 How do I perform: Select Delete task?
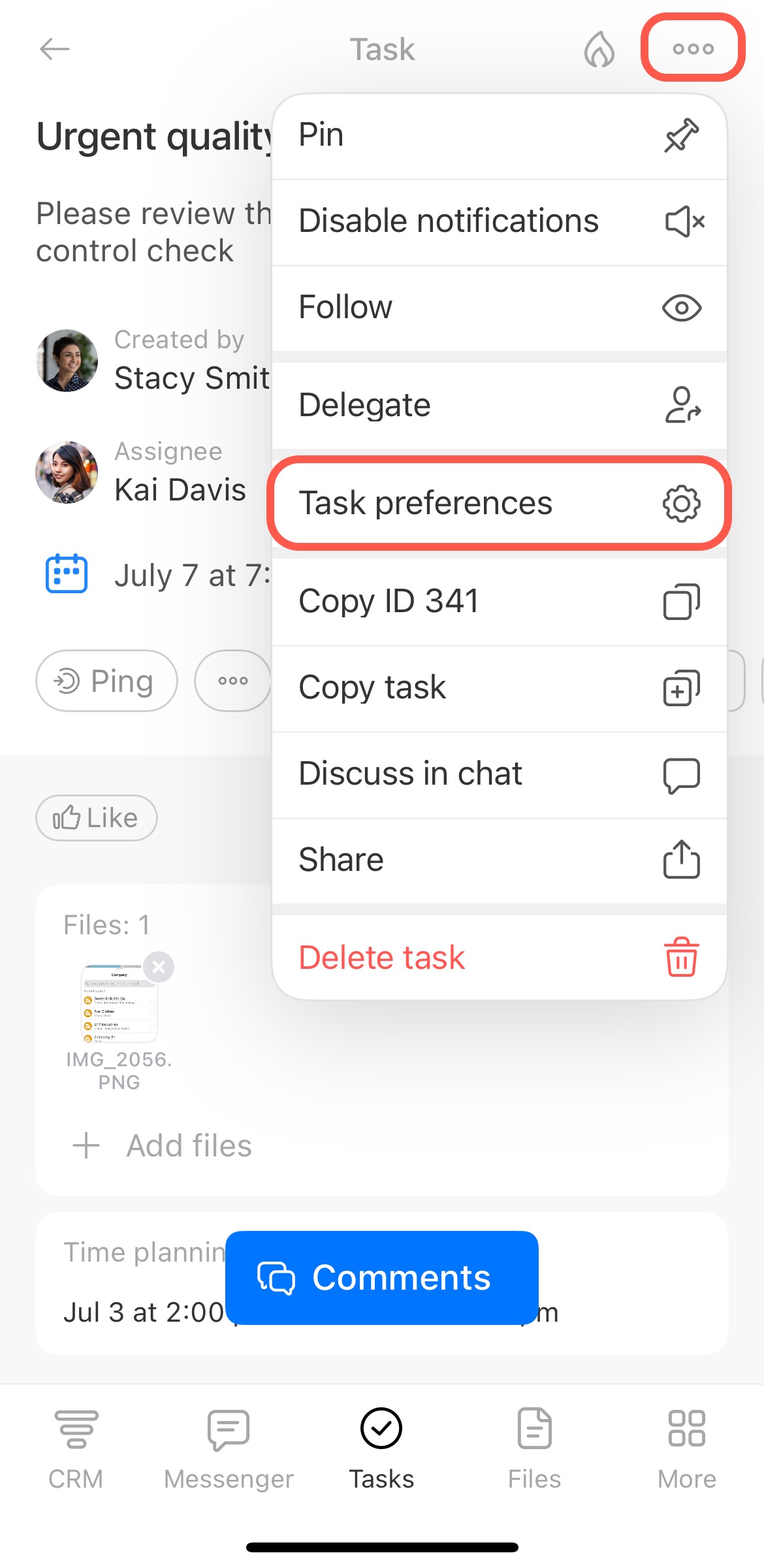pos(500,958)
